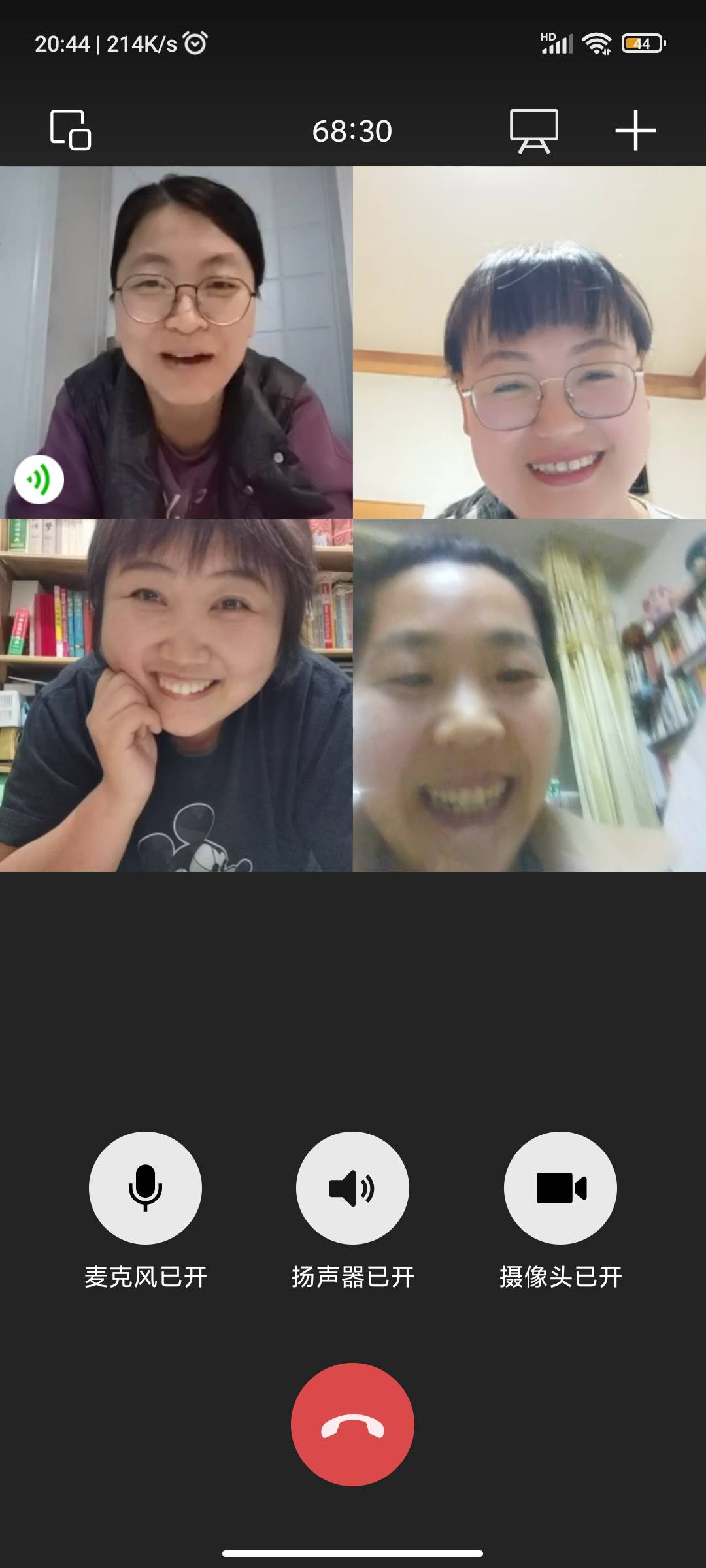Add participants with the plus icon
The height and width of the screenshot is (1568, 706).
pyautogui.click(x=635, y=131)
